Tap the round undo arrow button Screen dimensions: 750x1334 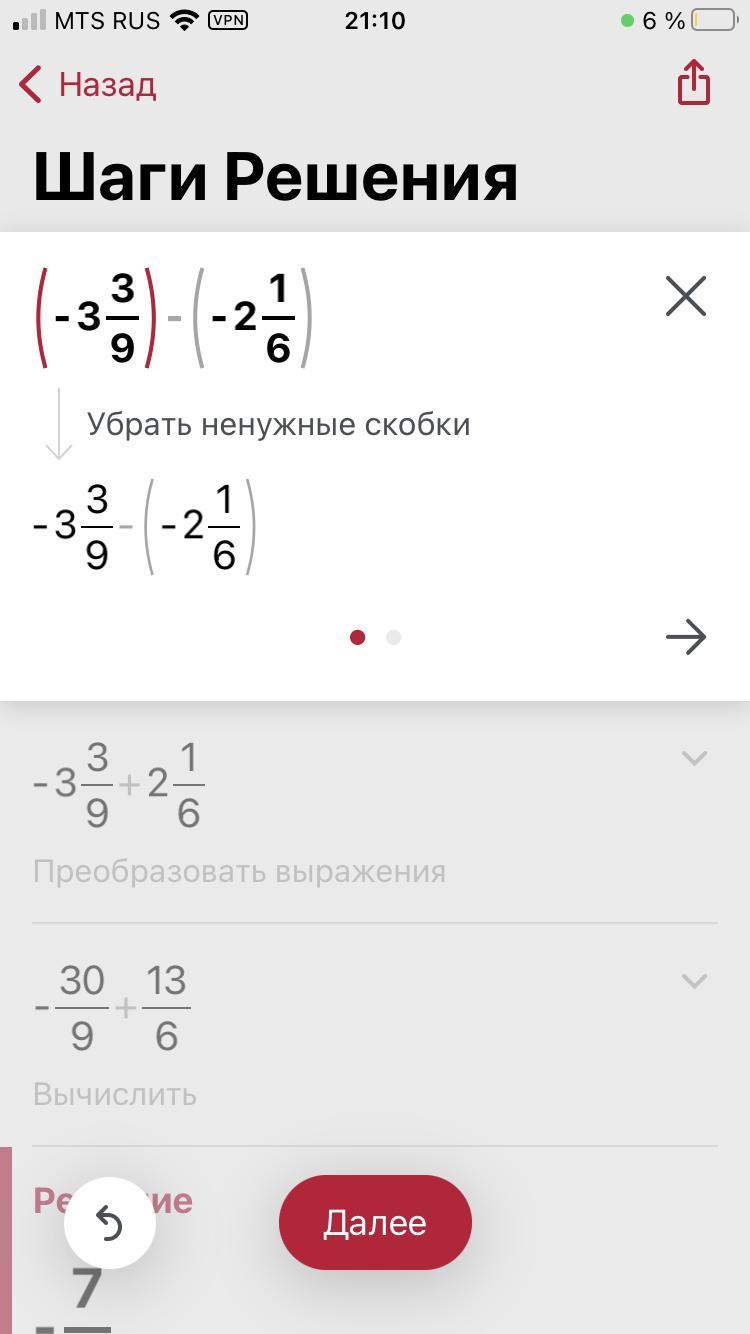tap(110, 1223)
